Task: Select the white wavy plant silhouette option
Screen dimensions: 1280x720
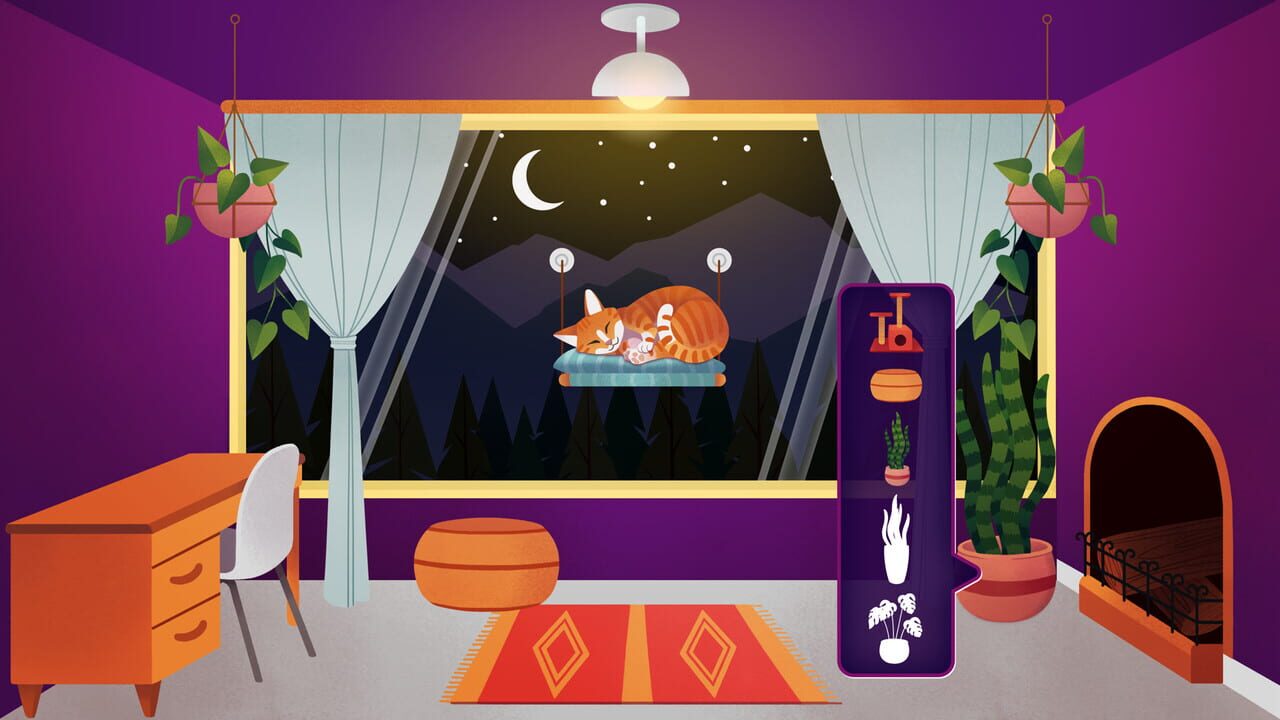Action: pyautogui.click(x=895, y=541)
